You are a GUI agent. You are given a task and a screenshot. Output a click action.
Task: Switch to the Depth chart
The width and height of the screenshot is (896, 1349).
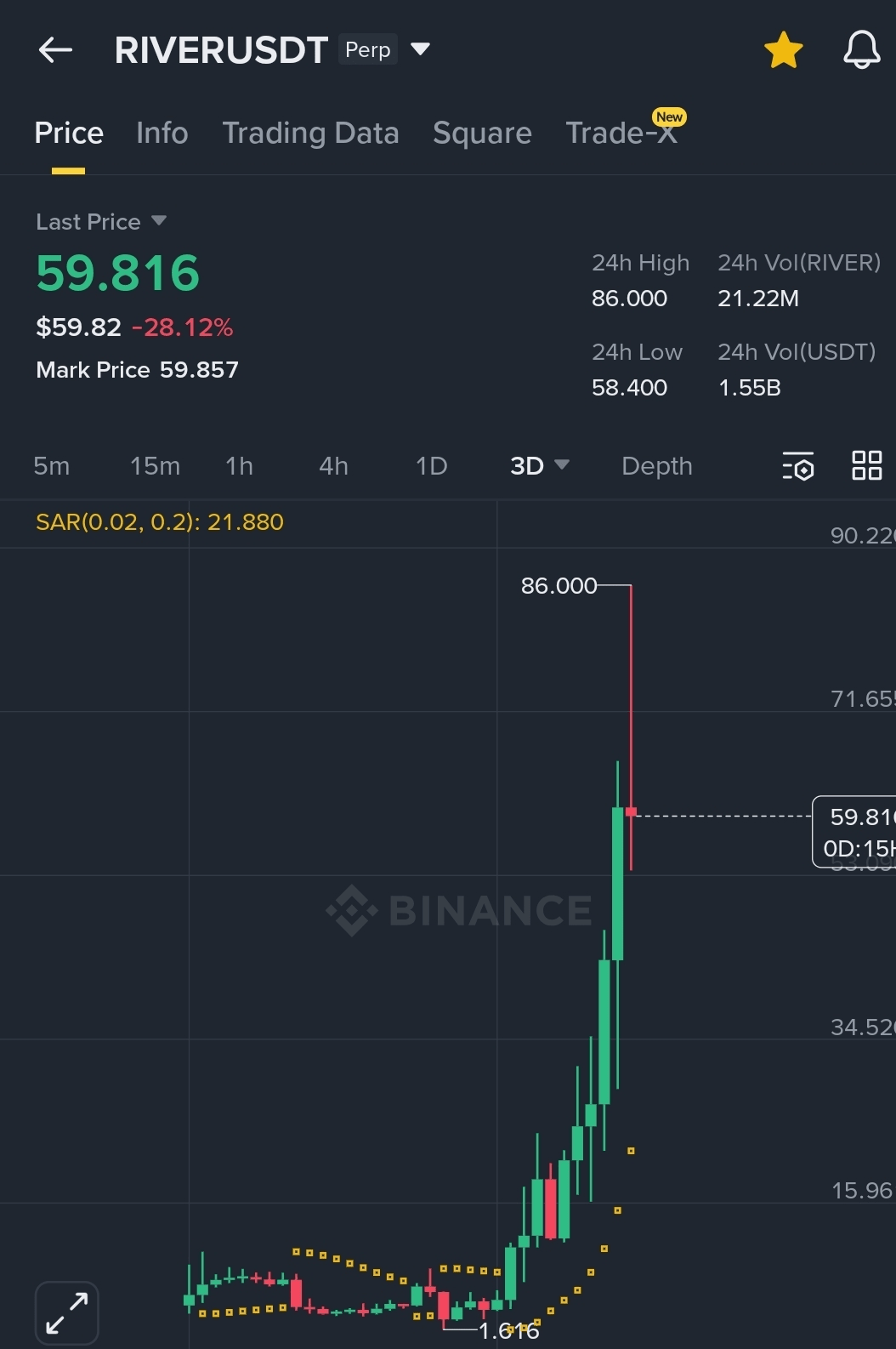pos(656,466)
